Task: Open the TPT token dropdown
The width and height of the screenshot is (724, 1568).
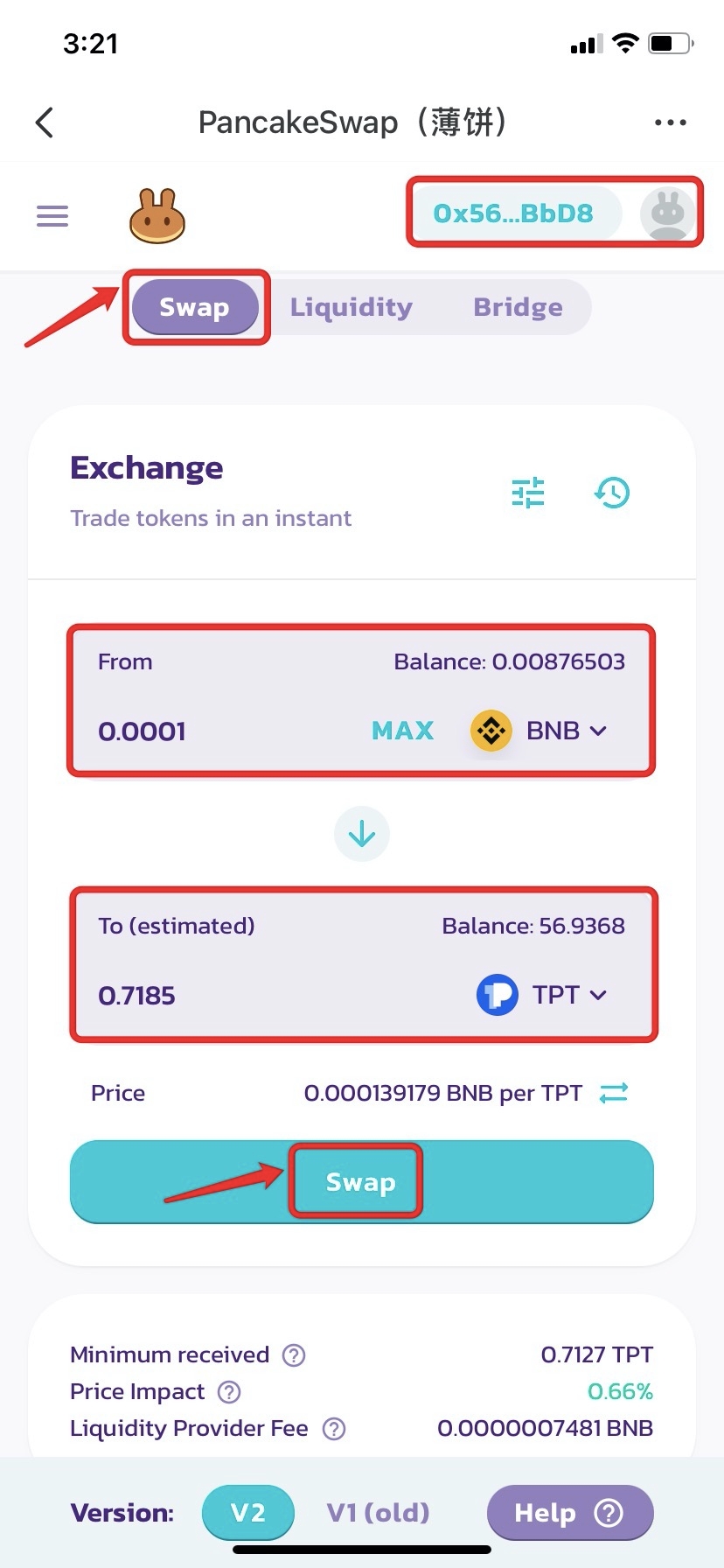Action: coord(544,995)
